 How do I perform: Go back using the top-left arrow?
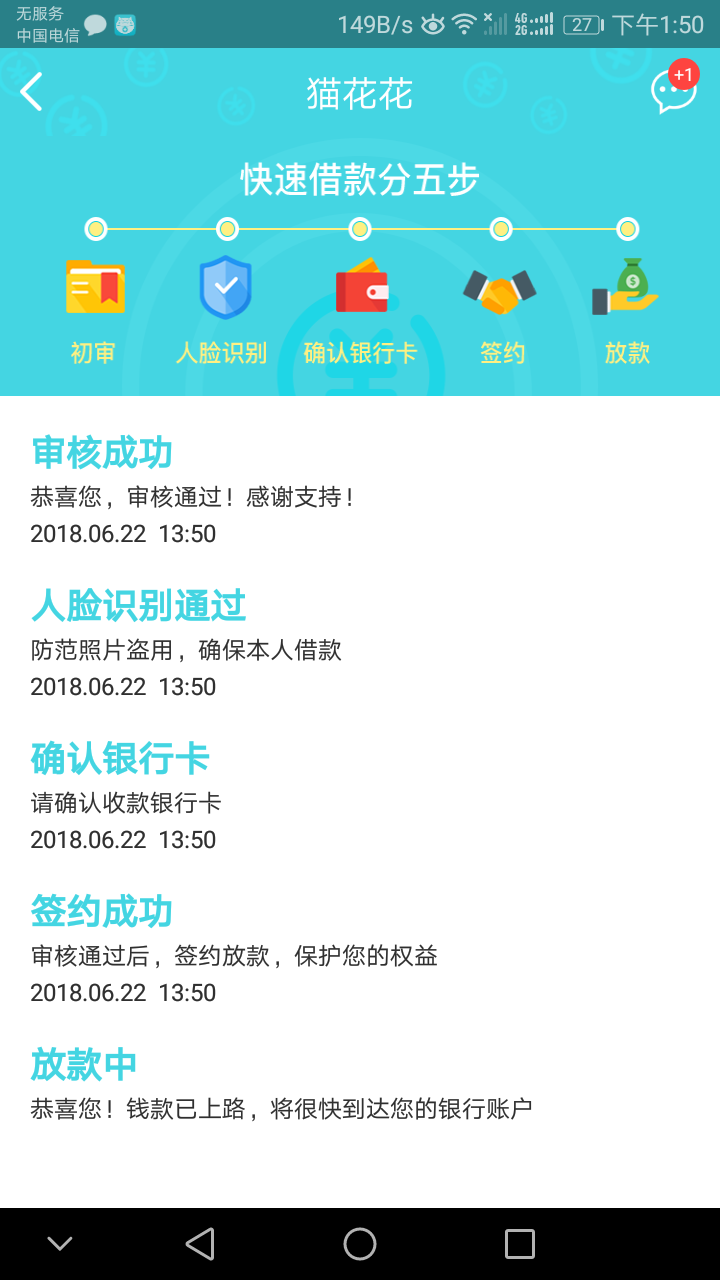(32, 92)
